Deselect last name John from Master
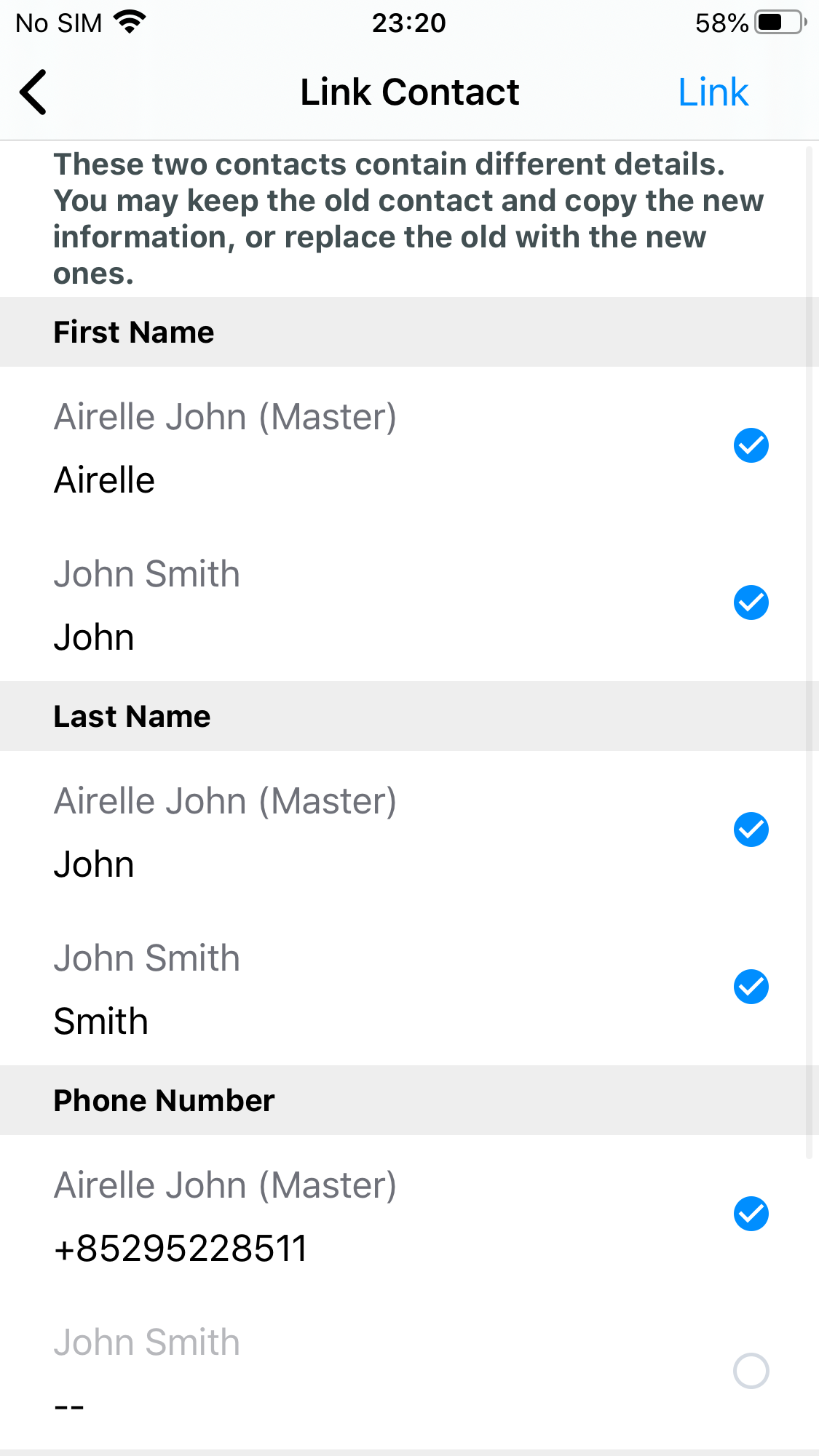The width and height of the screenshot is (819, 1456). [x=751, y=830]
